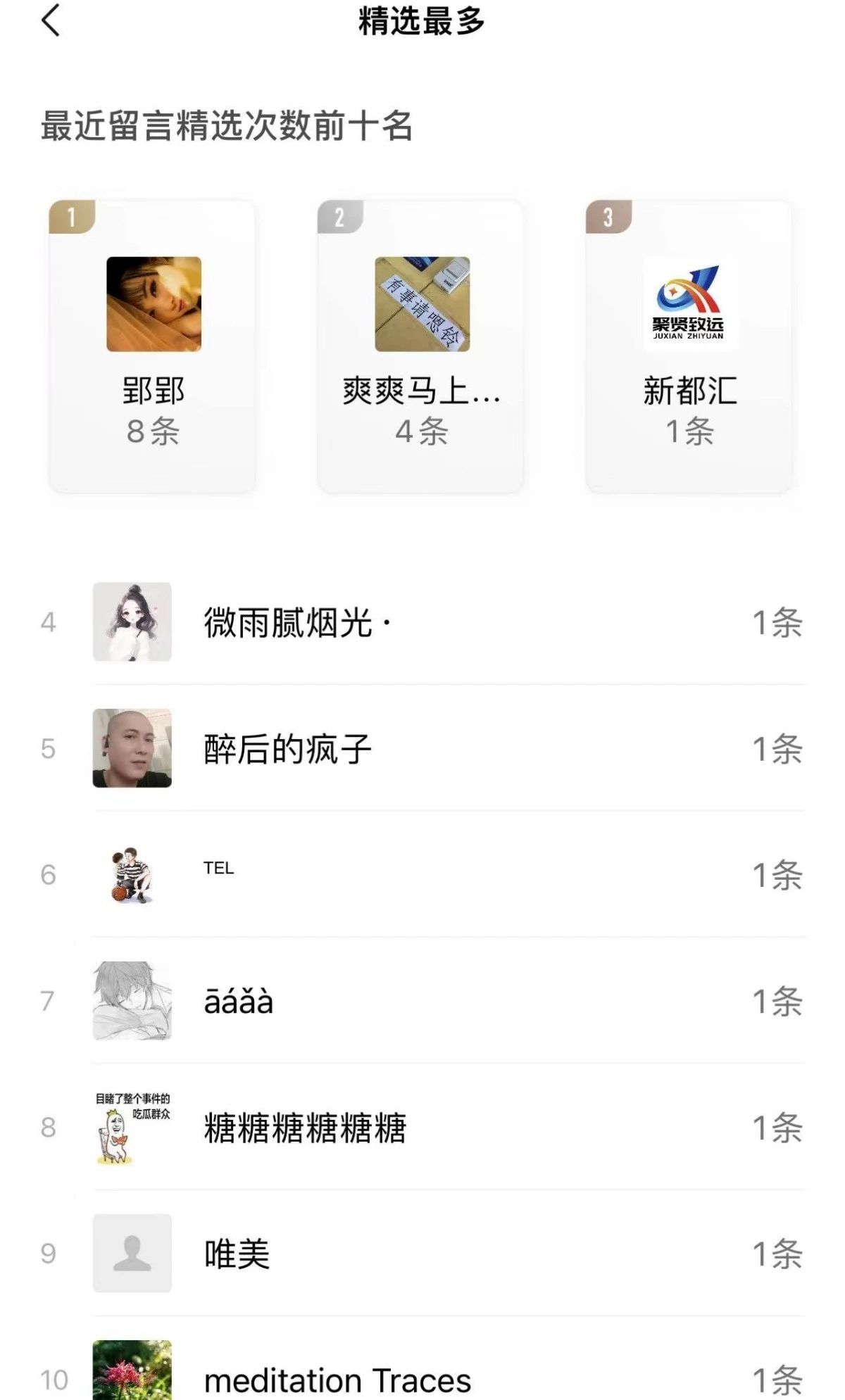The height and width of the screenshot is (1400, 845).
Task: Open the first-place card for 郢郢
Action: click(x=153, y=346)
